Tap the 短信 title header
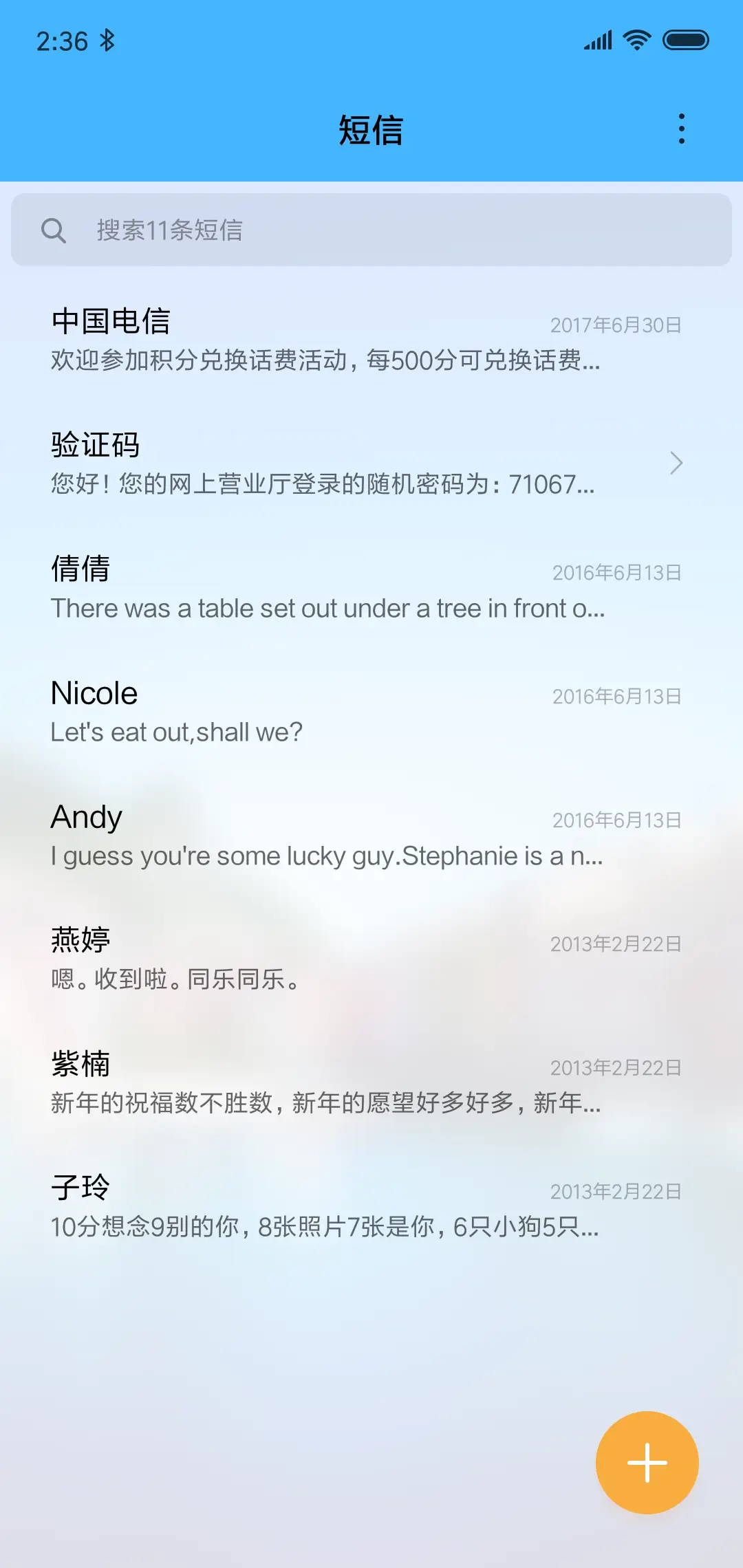The width and height of the screenshot is (743, 1568). (x=371, y=131)
